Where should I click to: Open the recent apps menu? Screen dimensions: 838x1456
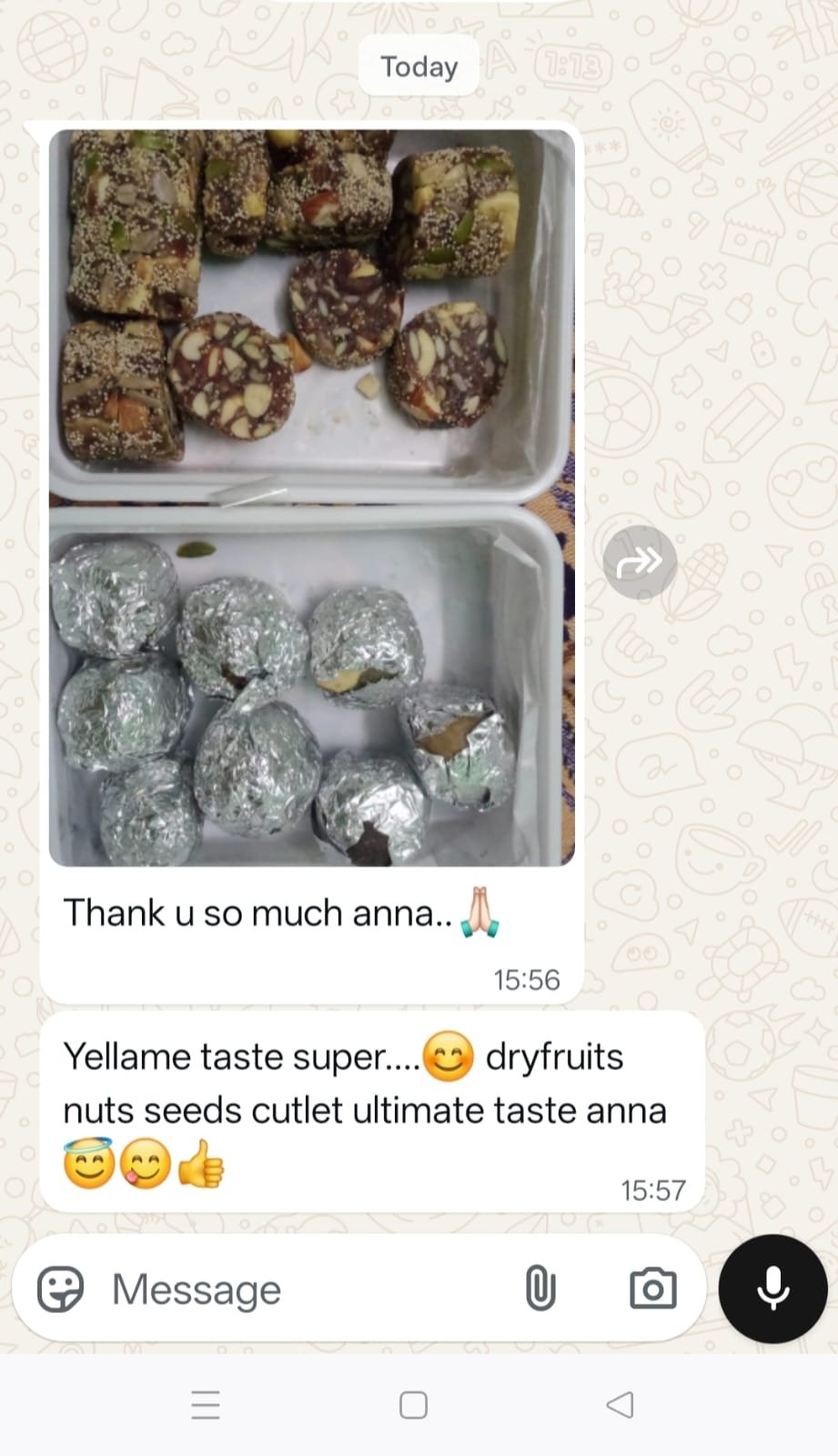[x=206, y=1405]
